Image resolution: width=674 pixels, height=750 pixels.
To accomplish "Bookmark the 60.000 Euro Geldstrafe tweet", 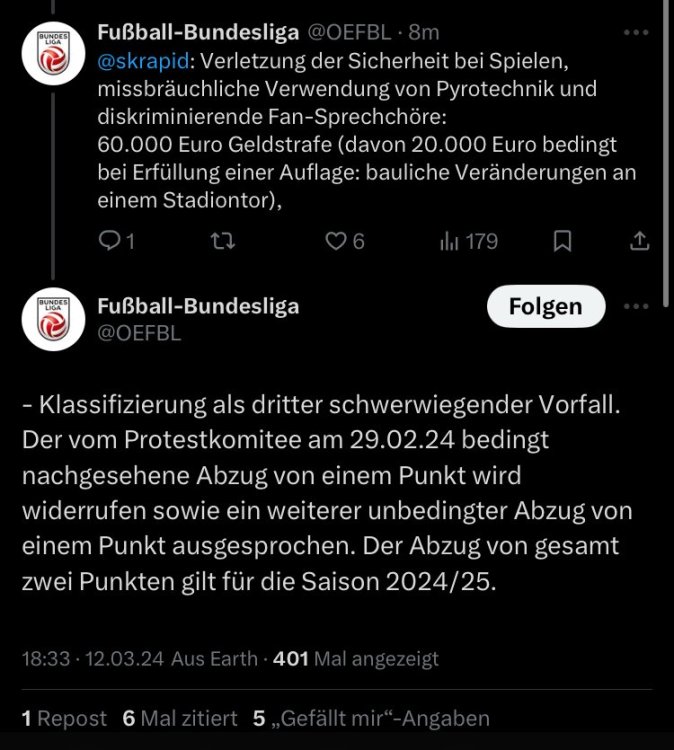I will 563,241.
